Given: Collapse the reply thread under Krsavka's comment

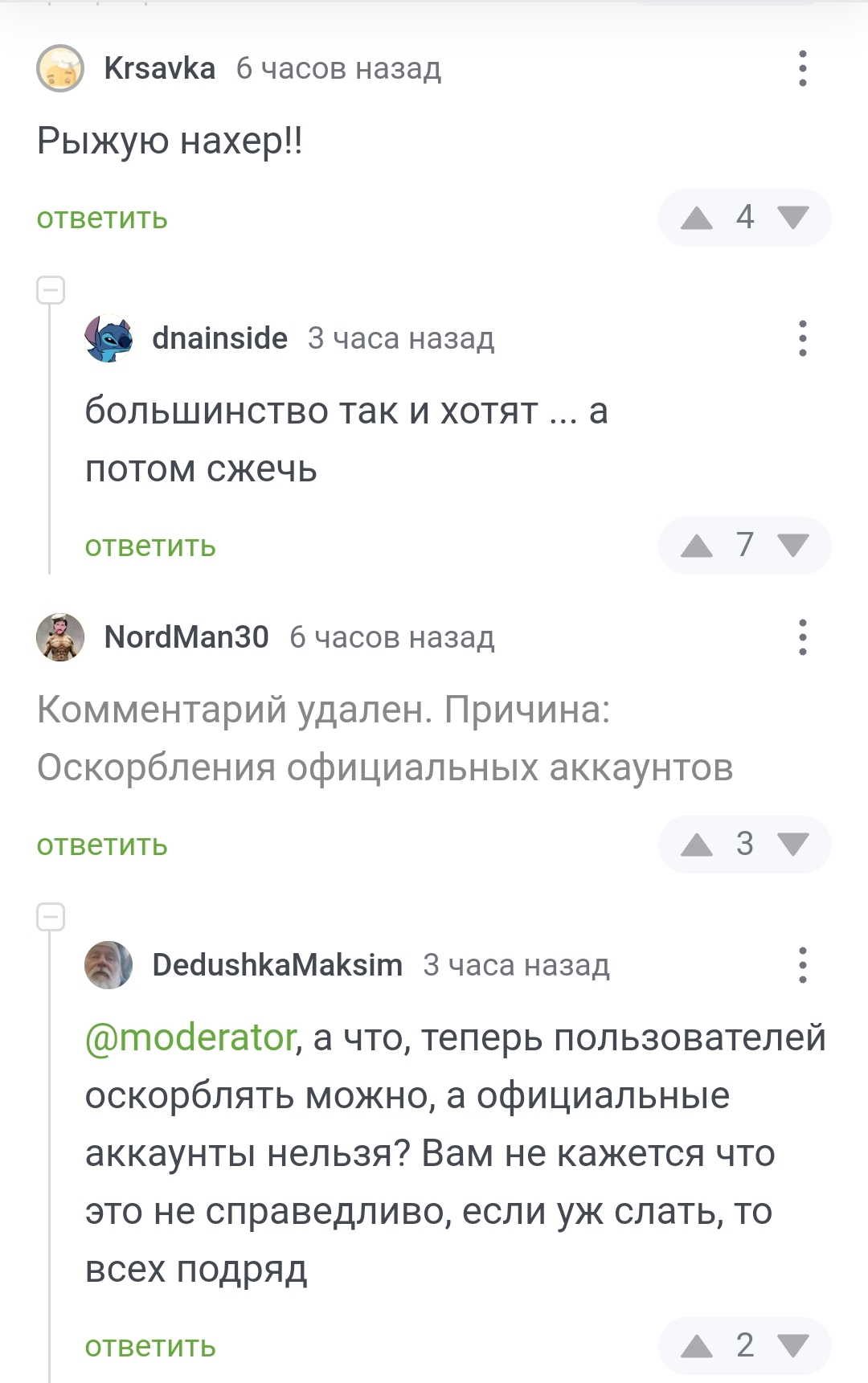Looking at the screenshot, I should pyautogui.click(x=51, y=290).
